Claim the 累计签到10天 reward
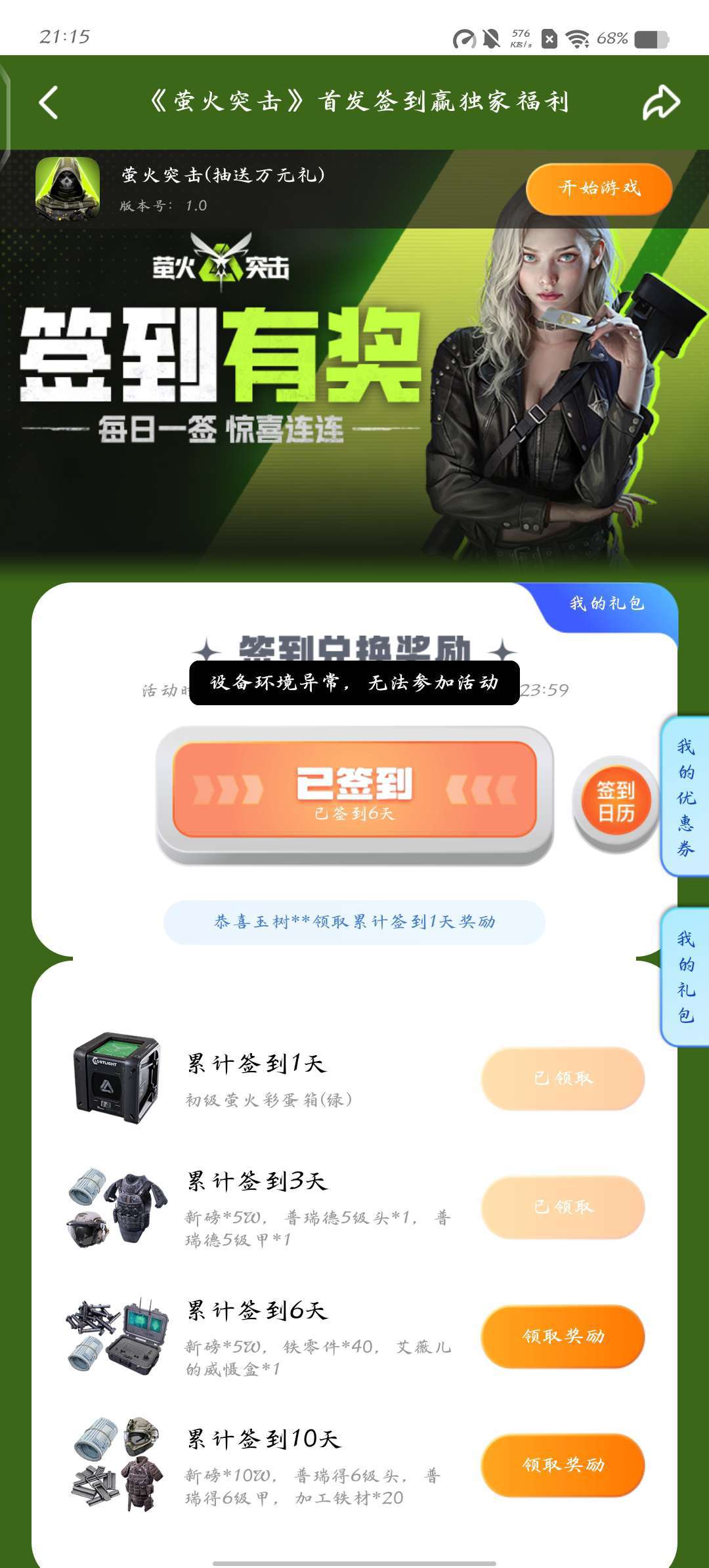The image size is (709, 1568). tap(563, 1464)
